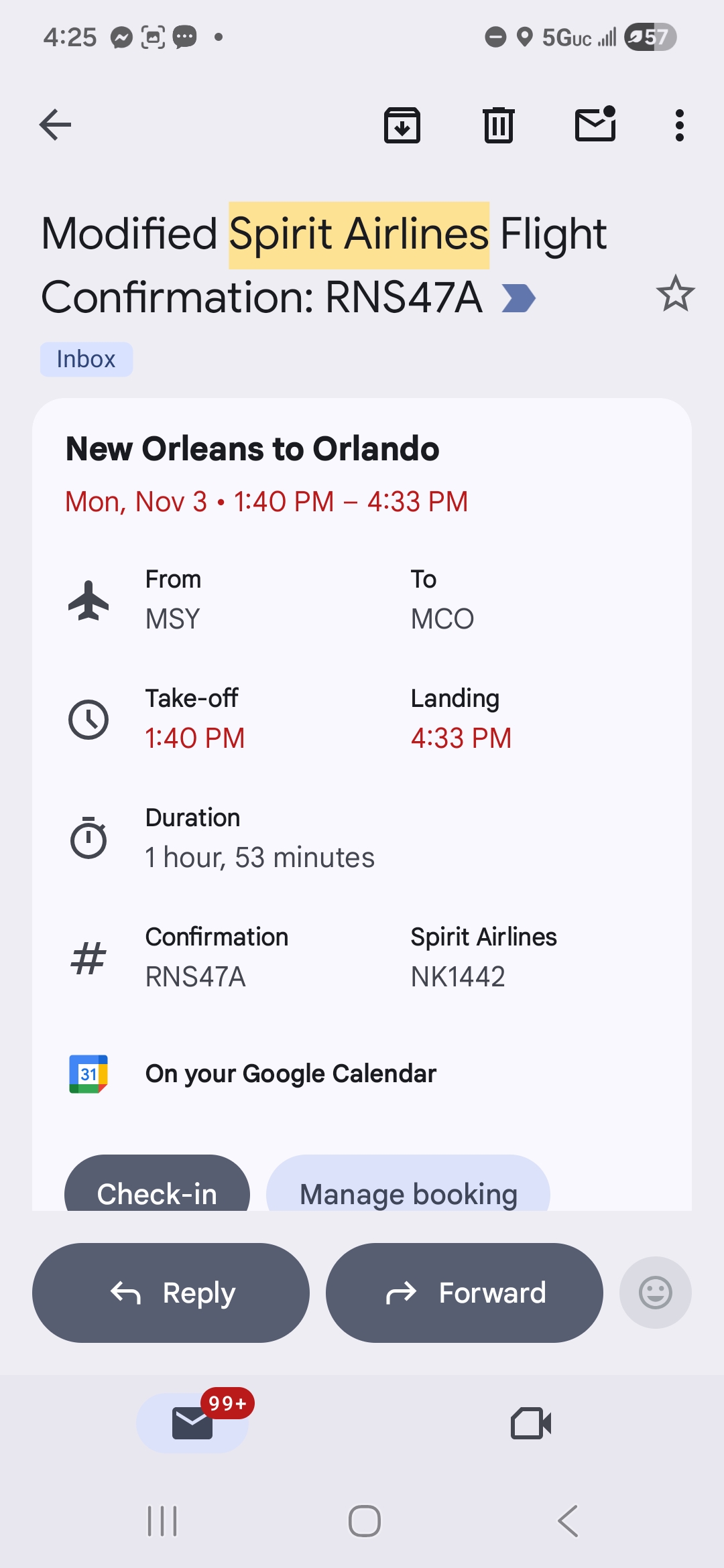Open the Google Calendar event
The height and width of the screenshot is (1568, 724).
290,1072
